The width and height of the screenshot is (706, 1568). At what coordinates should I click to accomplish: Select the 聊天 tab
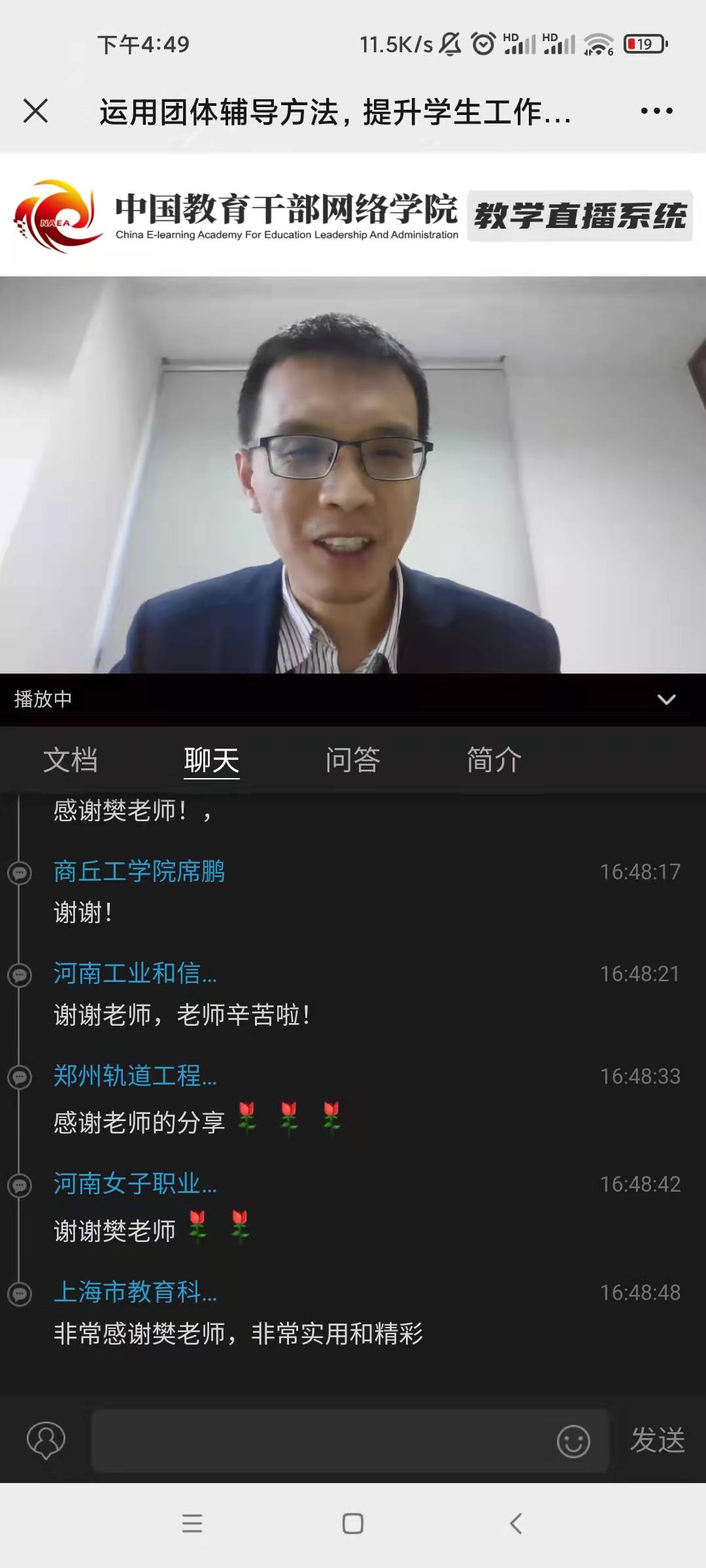[212, 760]
